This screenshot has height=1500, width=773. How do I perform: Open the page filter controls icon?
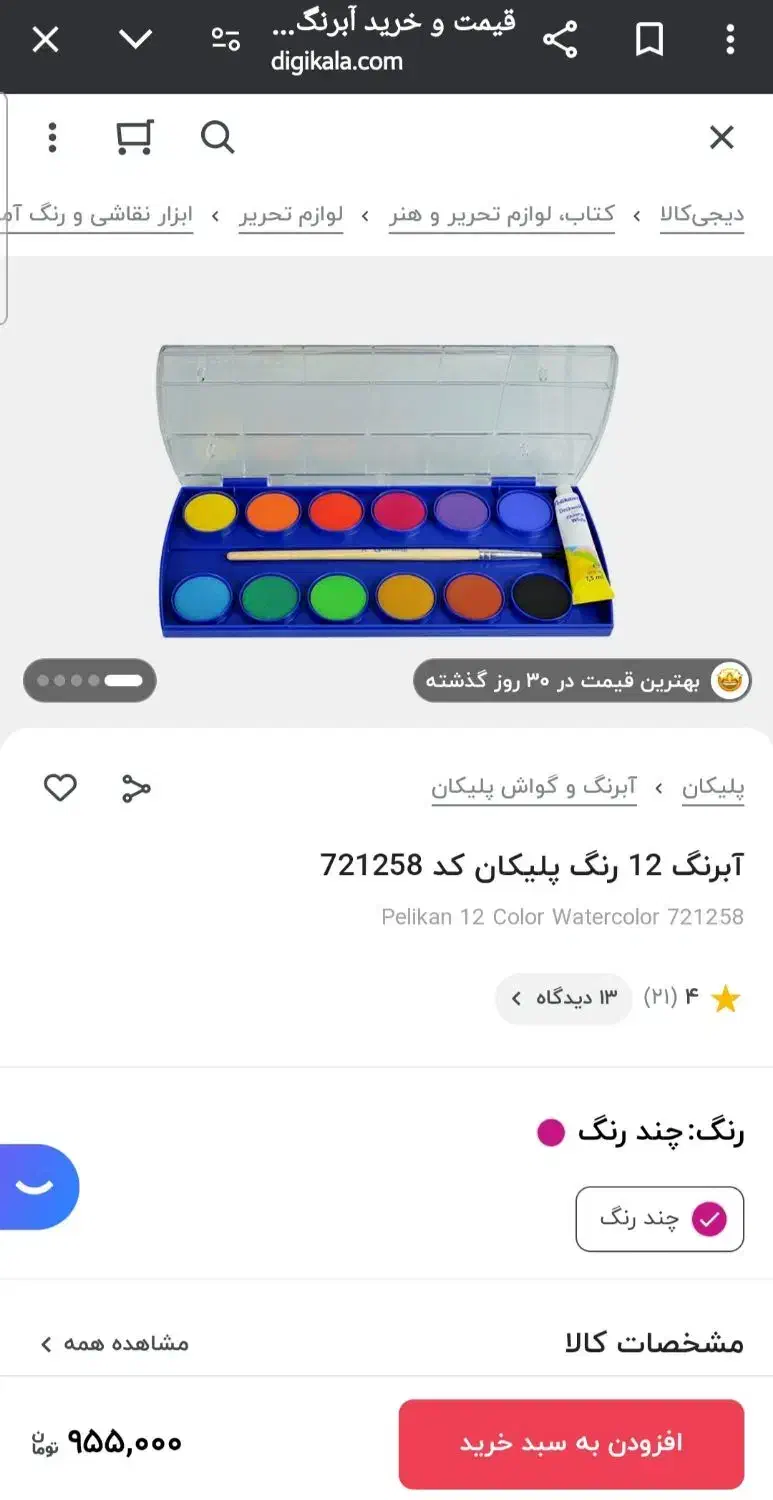(x=226, y=40)
